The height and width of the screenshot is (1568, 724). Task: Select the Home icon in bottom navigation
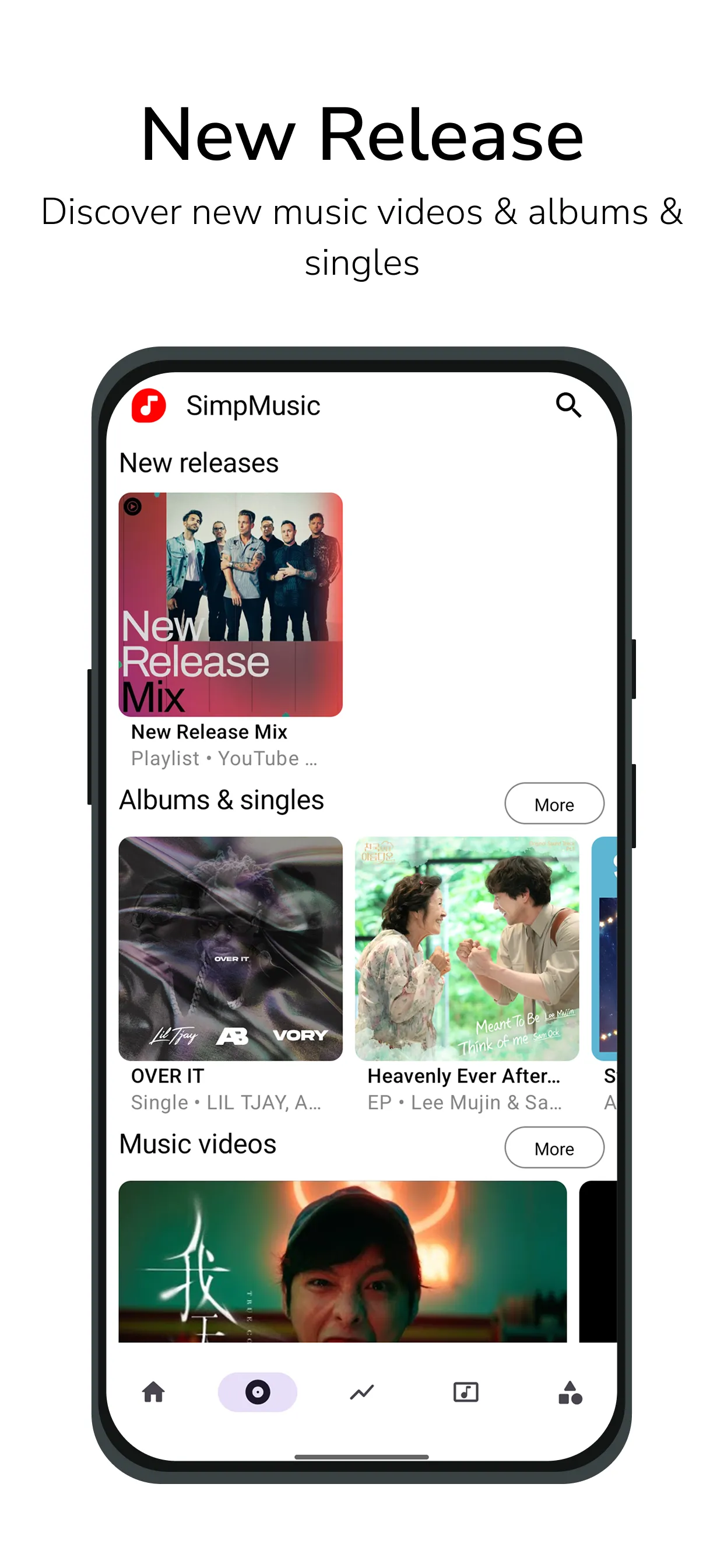click(153, 1392)
